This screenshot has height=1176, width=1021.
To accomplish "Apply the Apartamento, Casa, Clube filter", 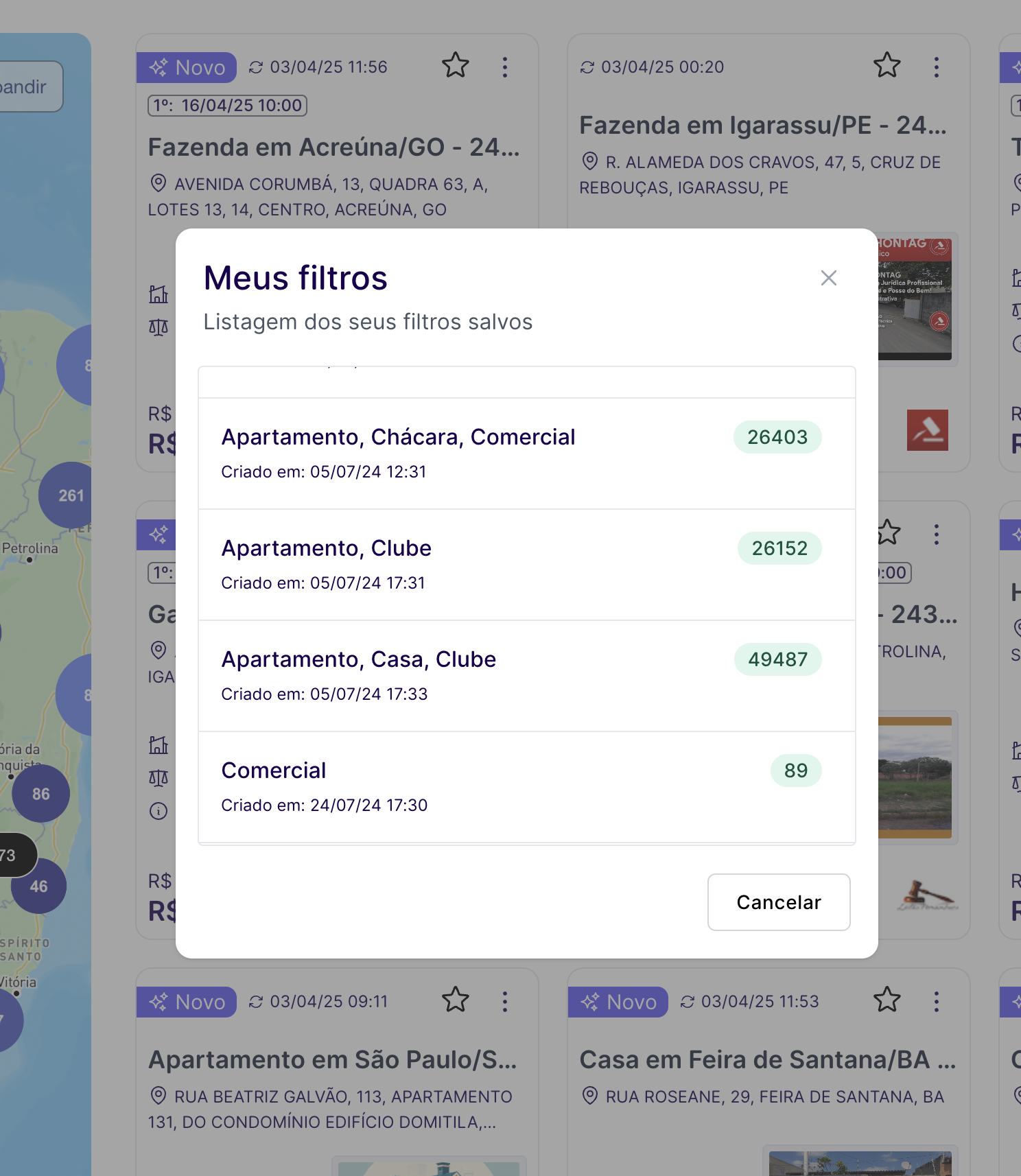I will (x=358, y=660).
